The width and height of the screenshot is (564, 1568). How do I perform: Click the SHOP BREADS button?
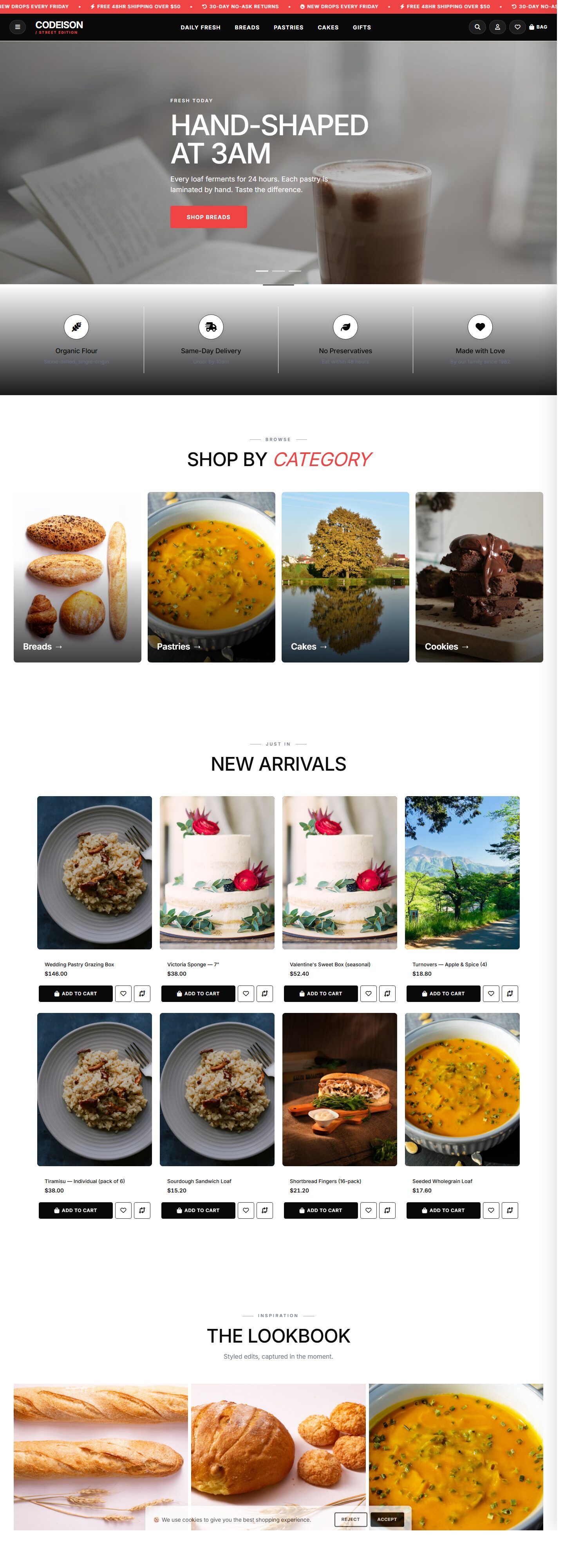[208, 217]
